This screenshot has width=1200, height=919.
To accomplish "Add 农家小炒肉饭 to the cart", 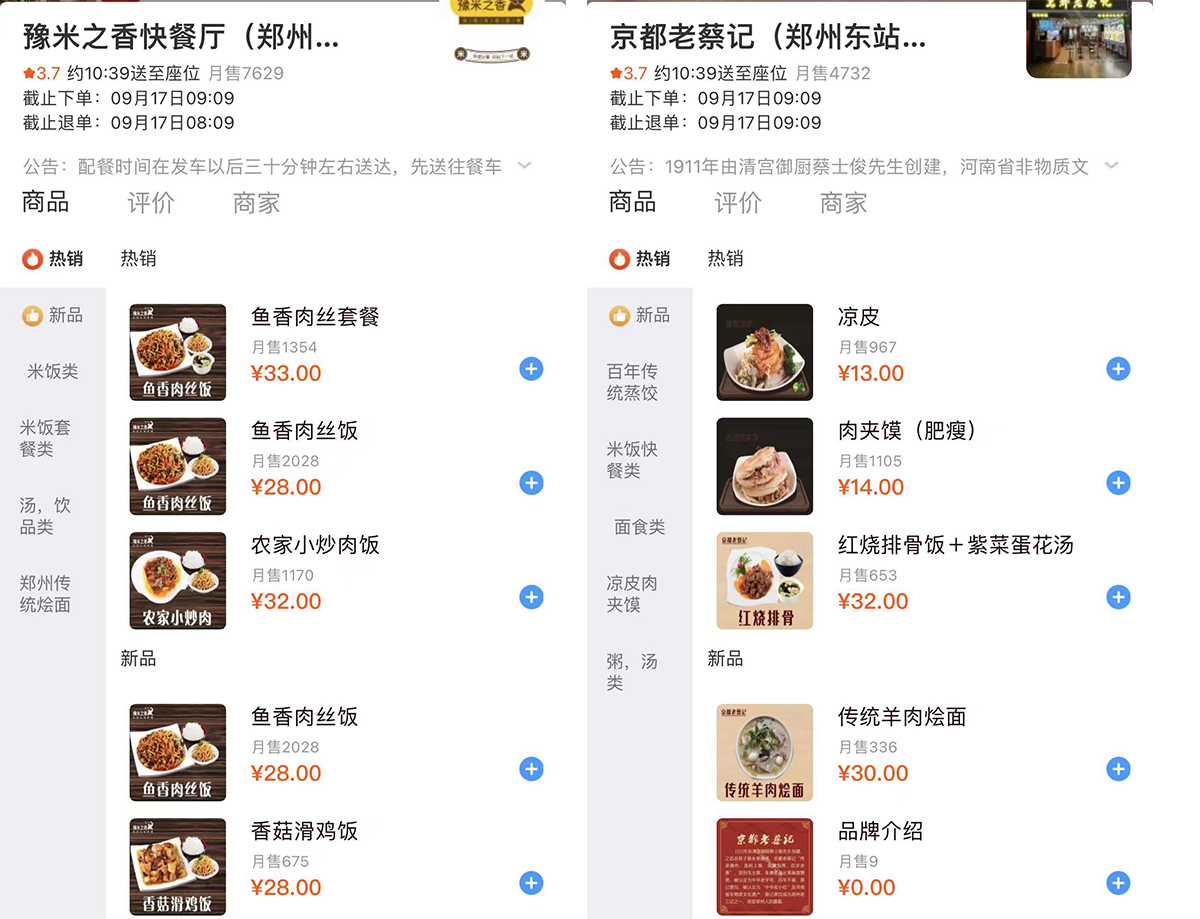I will pyautogui.click(x=531, y=597).
